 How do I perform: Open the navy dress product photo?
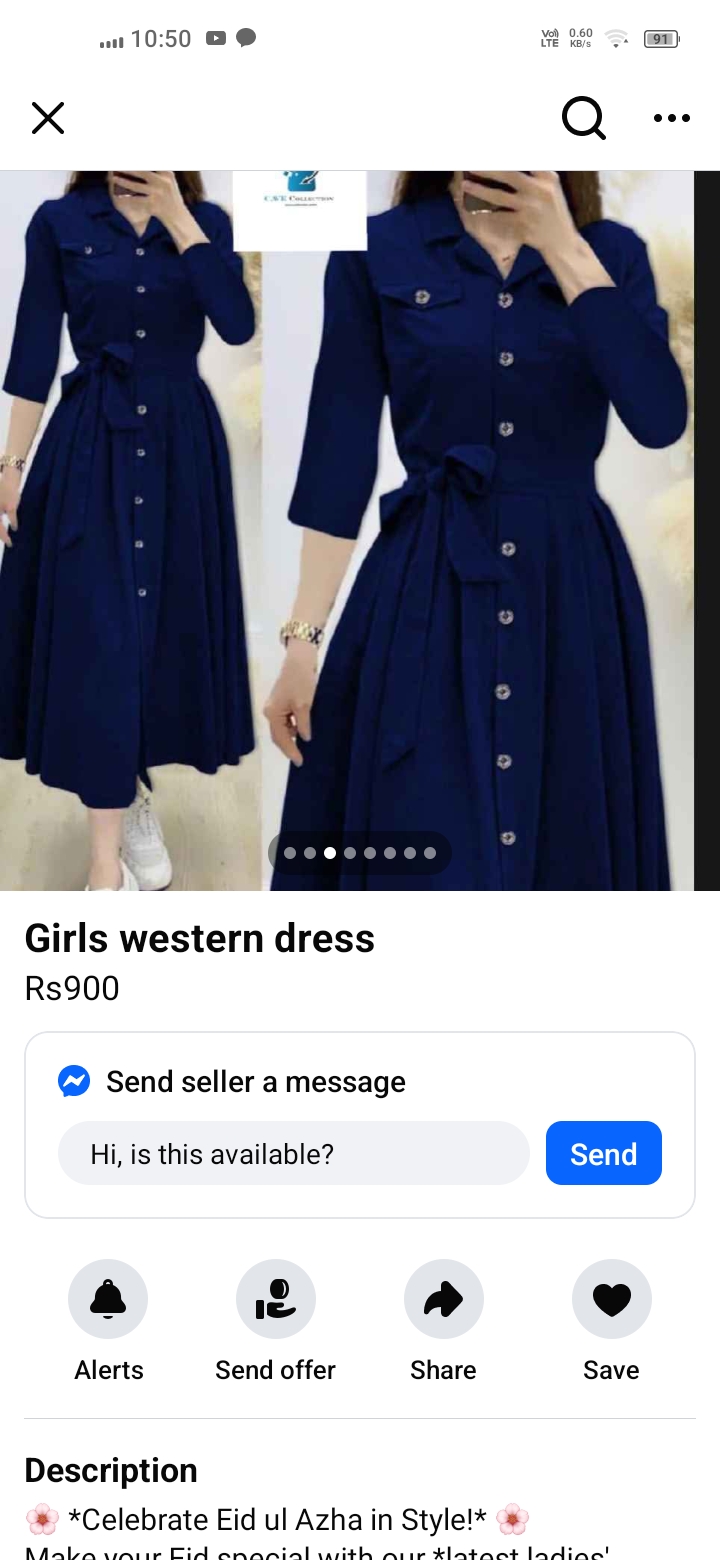[x=360, y=500]
